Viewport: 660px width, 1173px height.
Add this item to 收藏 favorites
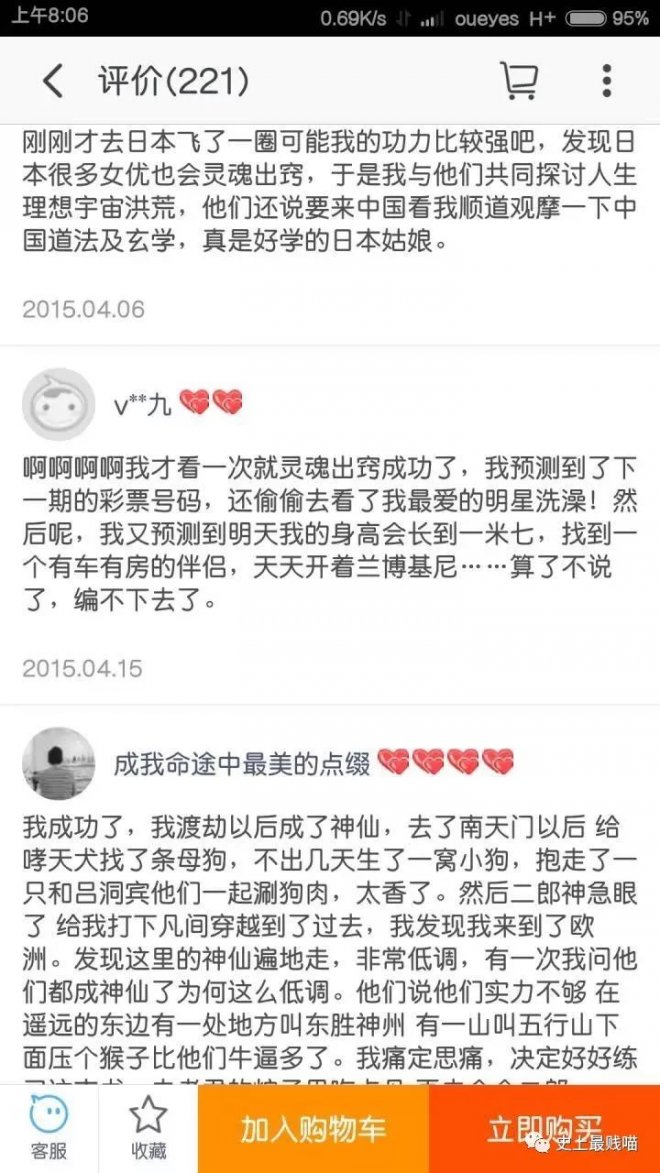148,1128
